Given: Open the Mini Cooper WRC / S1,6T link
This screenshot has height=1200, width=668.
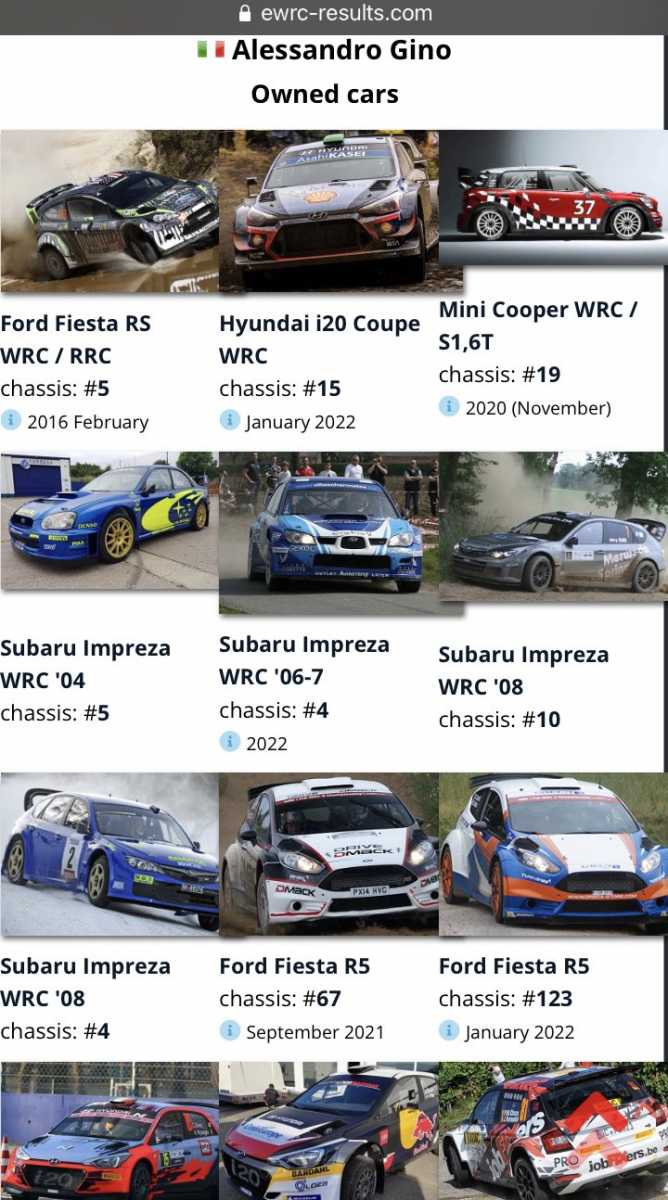Looking at the screenshot, I should (538, 325).
